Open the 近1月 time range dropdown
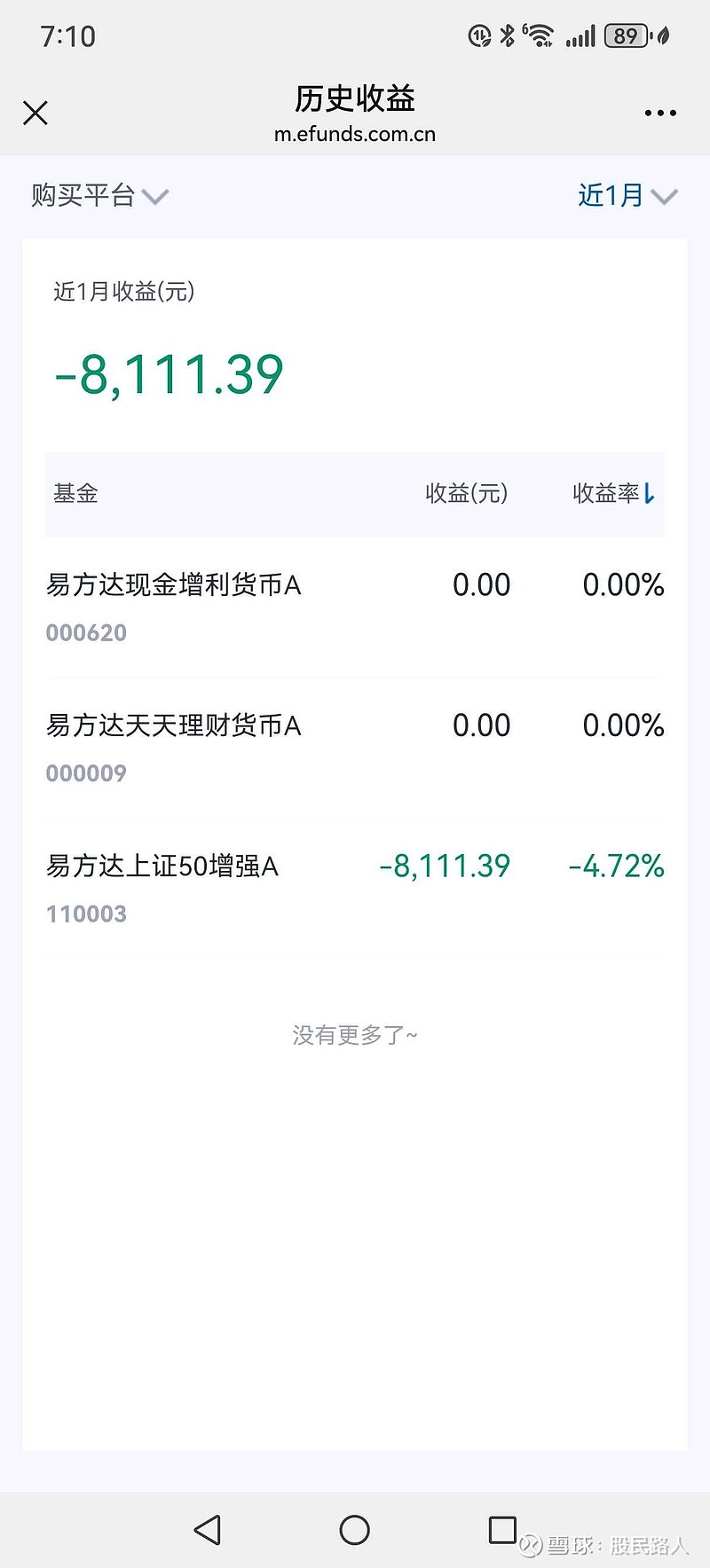This screenshot has width=710, height=1568. [x=611, y=196]
